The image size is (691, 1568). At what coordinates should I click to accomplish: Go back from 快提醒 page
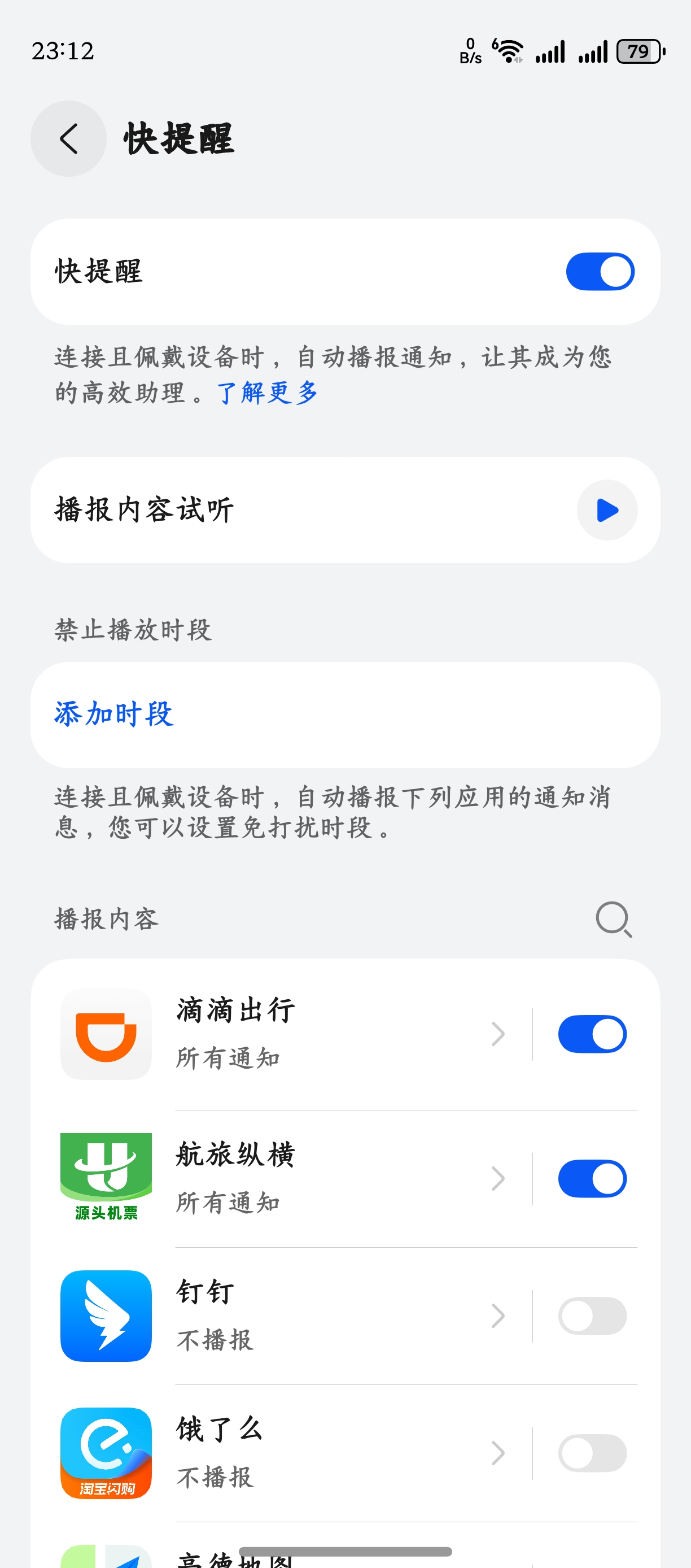(68, 139)
